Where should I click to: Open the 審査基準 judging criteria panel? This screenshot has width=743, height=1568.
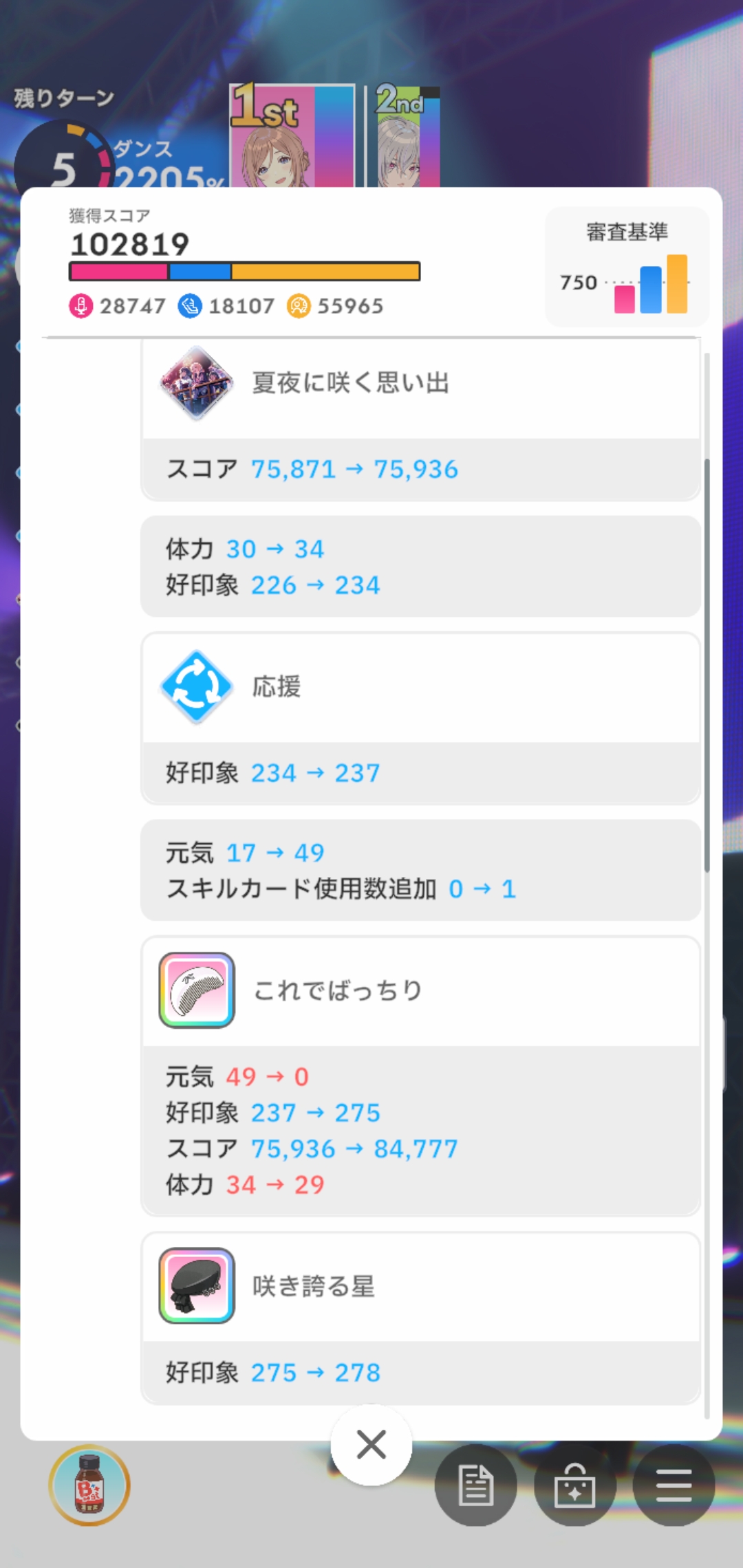point(627,267)
